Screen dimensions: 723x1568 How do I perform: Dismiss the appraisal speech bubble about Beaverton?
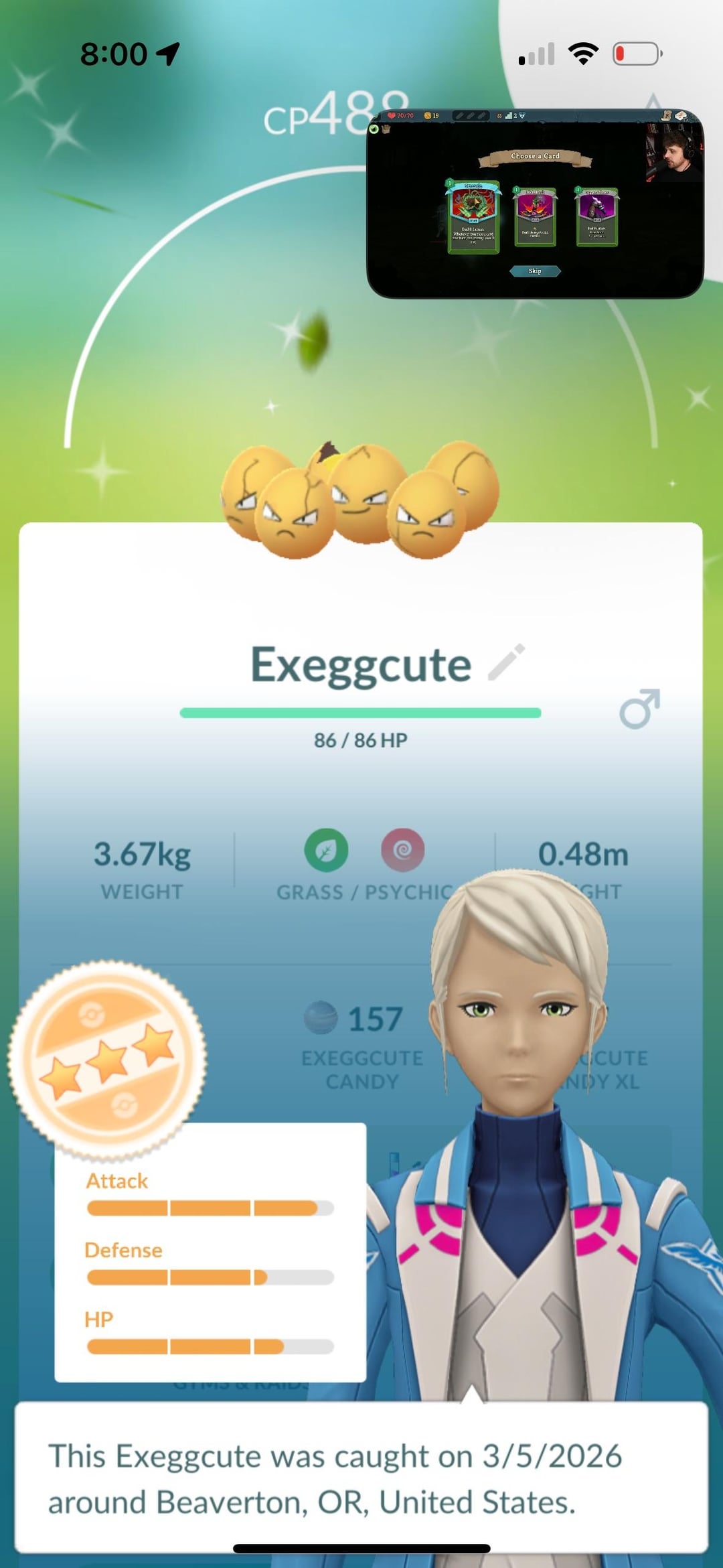(x=361, y=1477)
